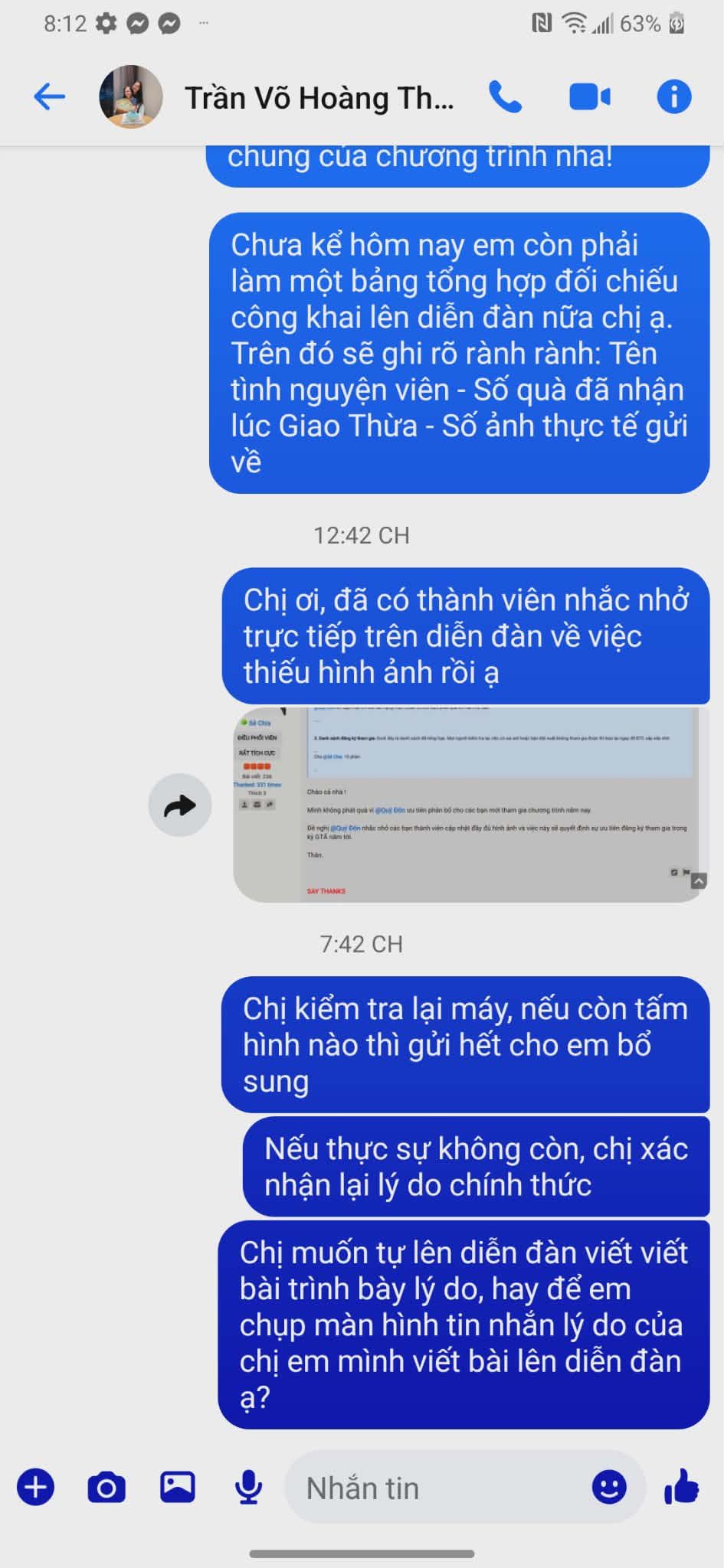Send a thumbs-up like

click(681, 1488)
